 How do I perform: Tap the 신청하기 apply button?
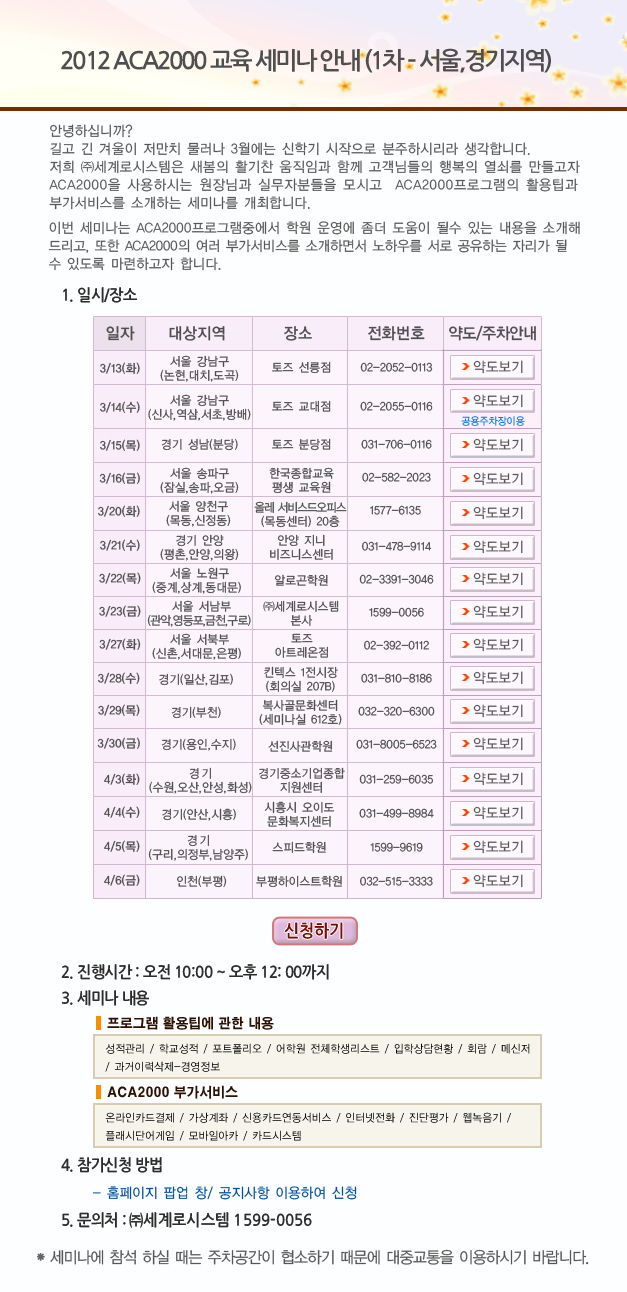(x=315, y=931)
